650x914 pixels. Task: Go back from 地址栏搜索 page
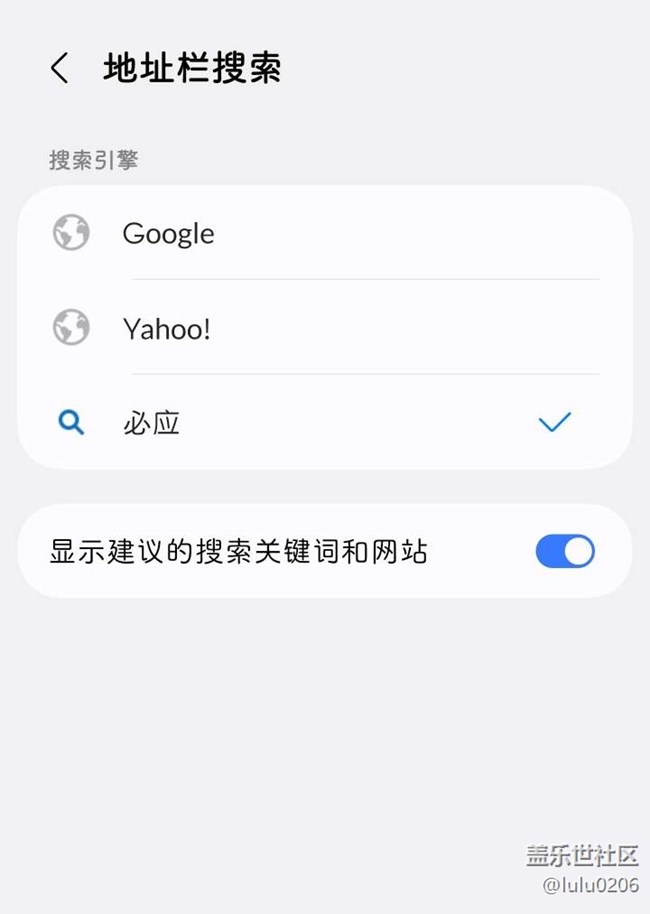click(59, 69)
